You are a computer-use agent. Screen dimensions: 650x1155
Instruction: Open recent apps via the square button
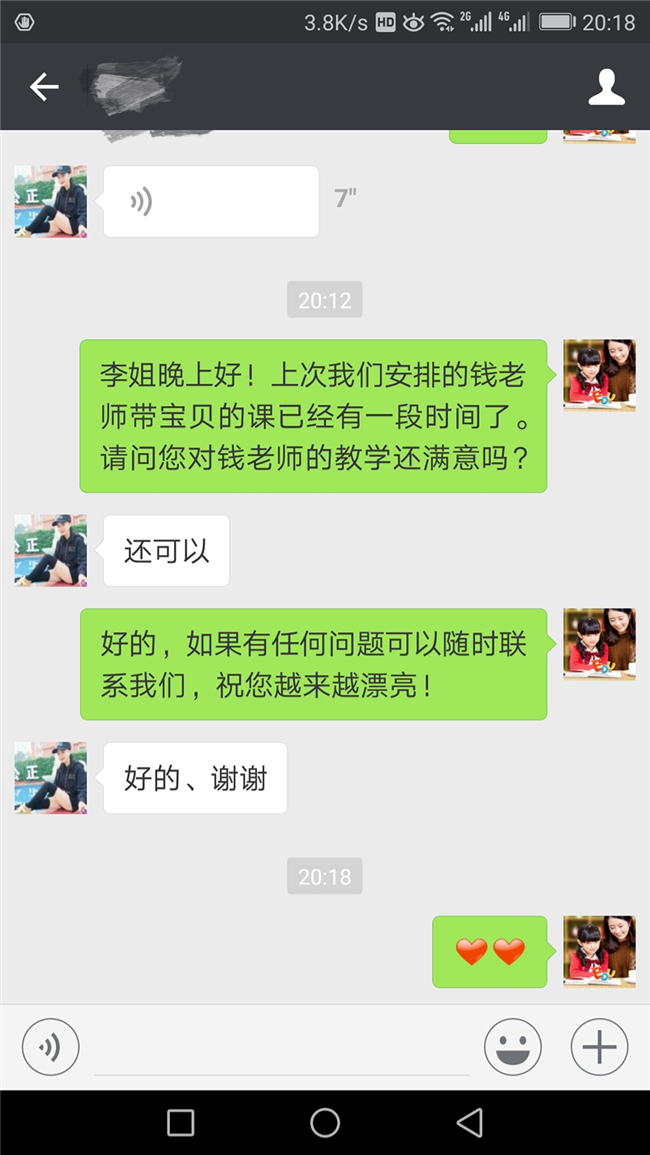click(180, 1122)
